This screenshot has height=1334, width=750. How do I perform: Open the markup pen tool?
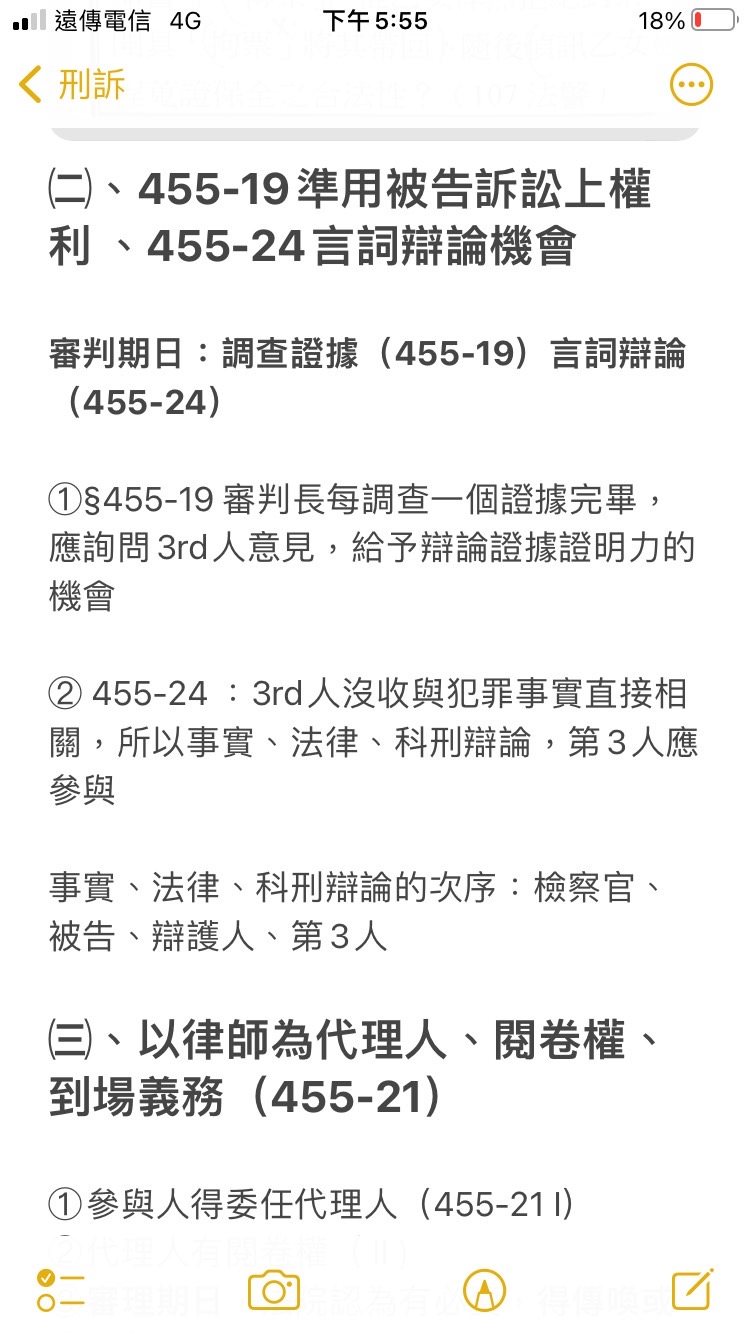click(484, 1290)
